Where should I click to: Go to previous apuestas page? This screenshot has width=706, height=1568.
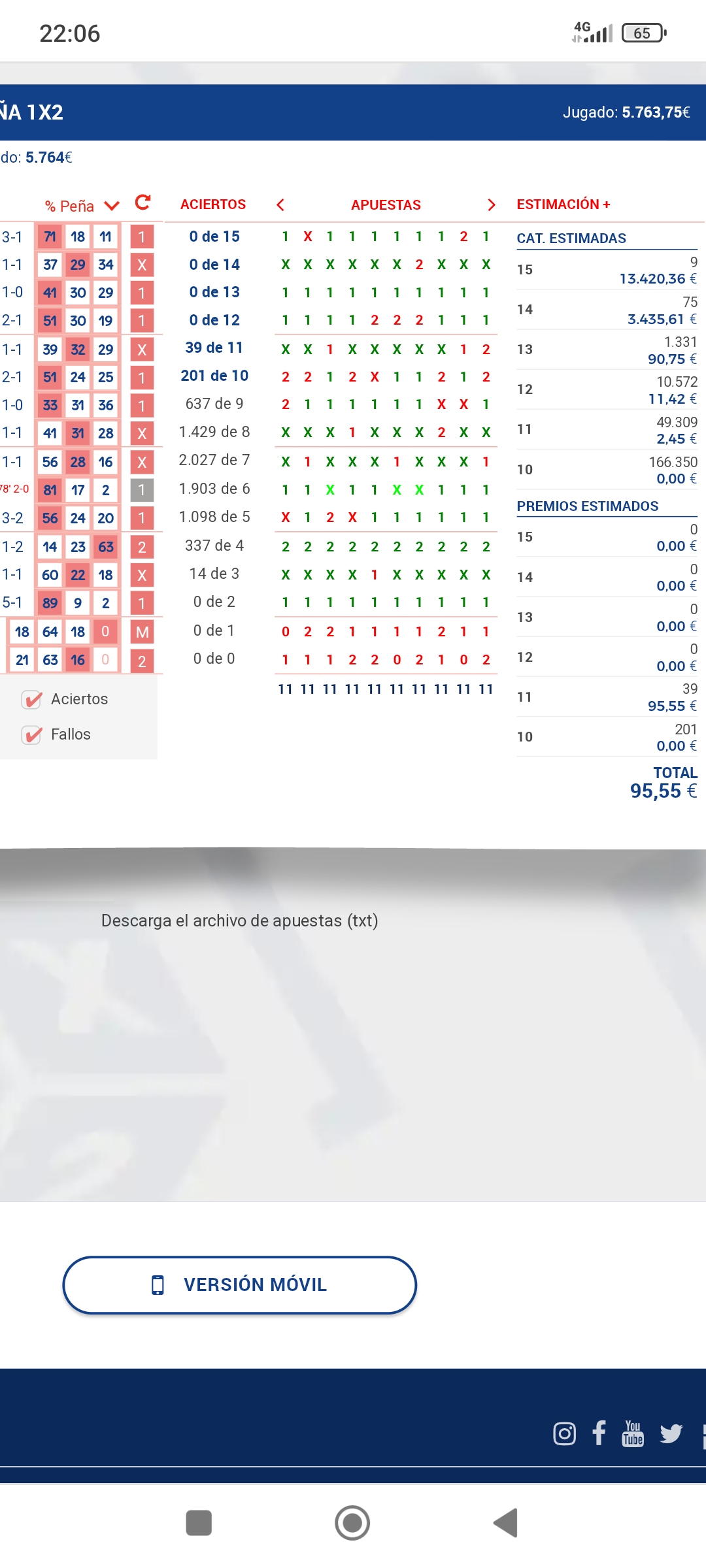pyautogui.click(x=280, y=205)
